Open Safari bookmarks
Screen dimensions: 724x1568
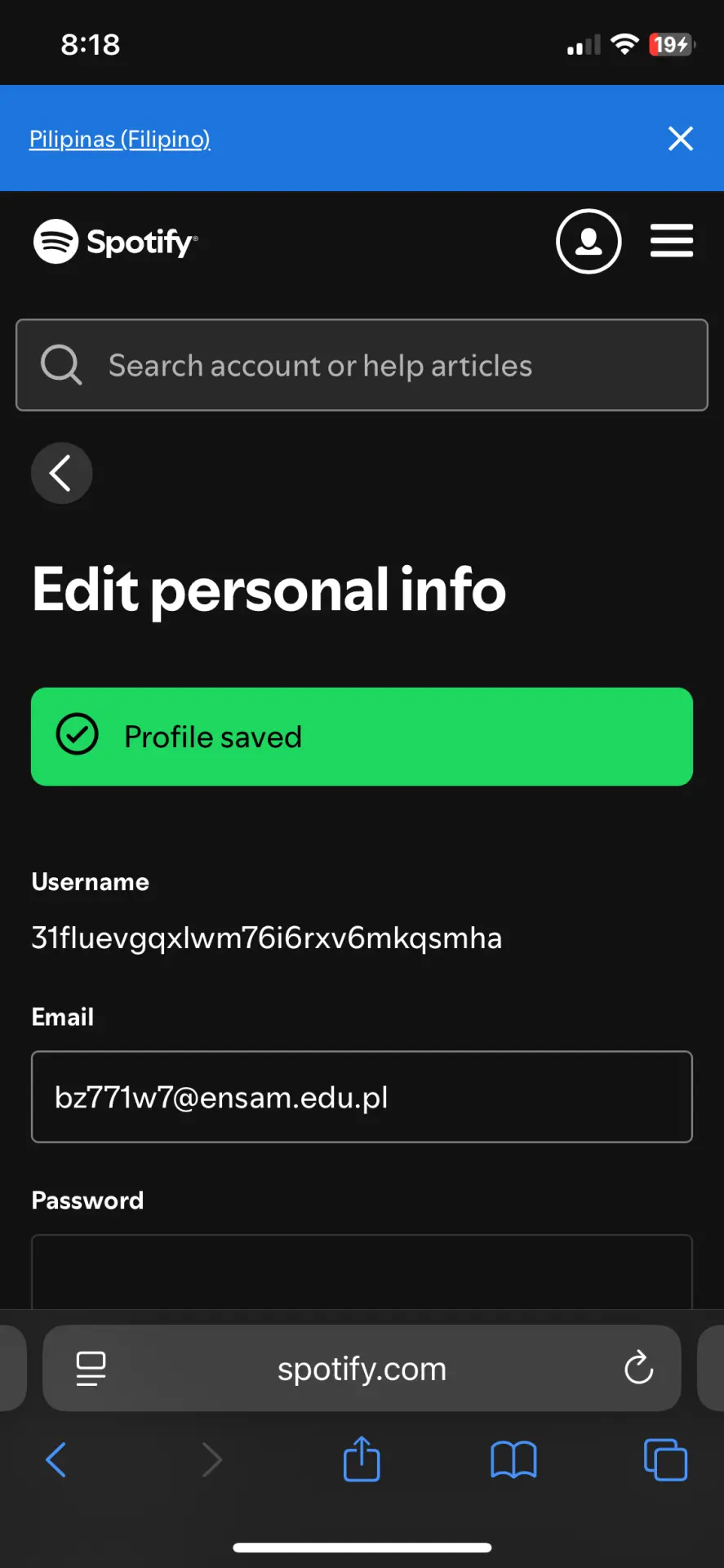[x=513, y=1459]
